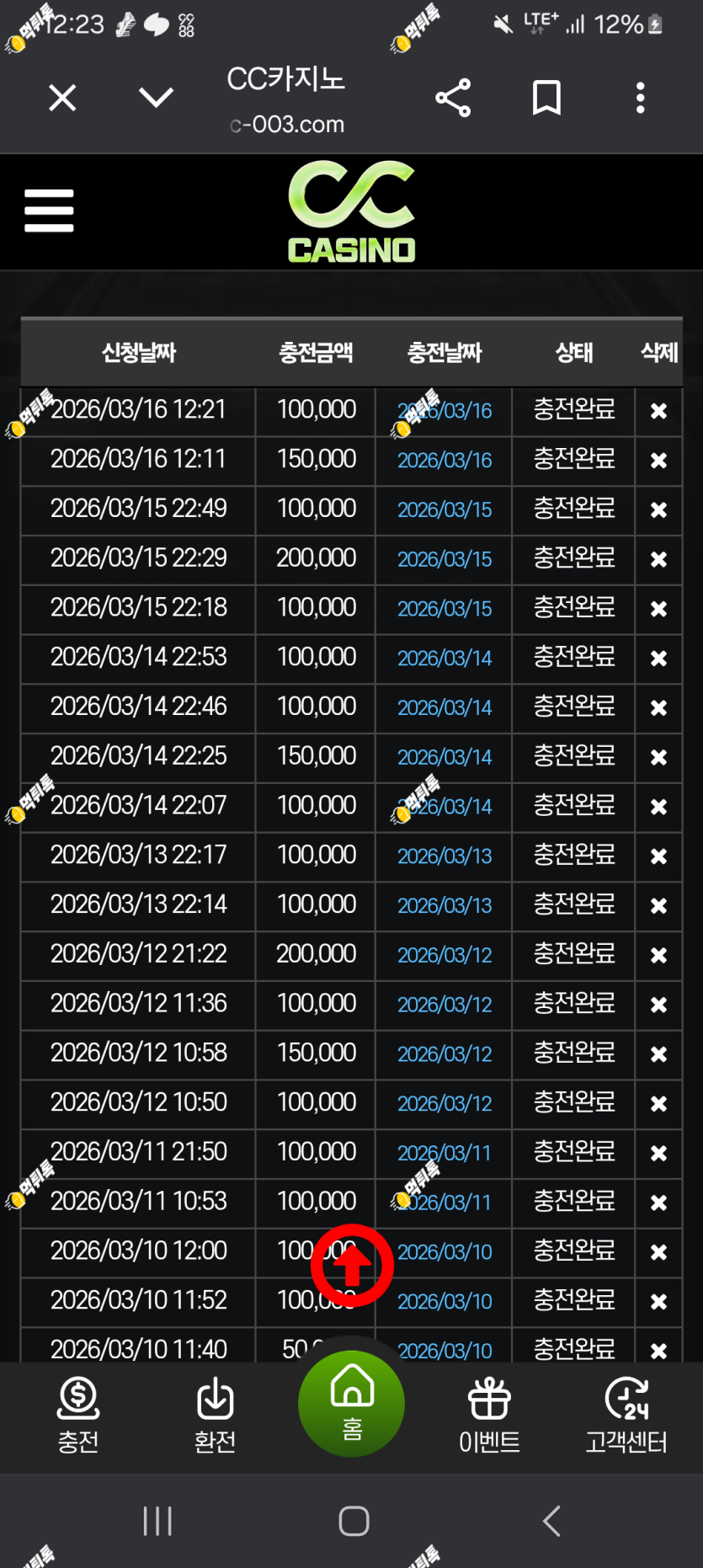Go to the 홈 home button
This screenshot has height=1568, width=703.
(352, 1404)
